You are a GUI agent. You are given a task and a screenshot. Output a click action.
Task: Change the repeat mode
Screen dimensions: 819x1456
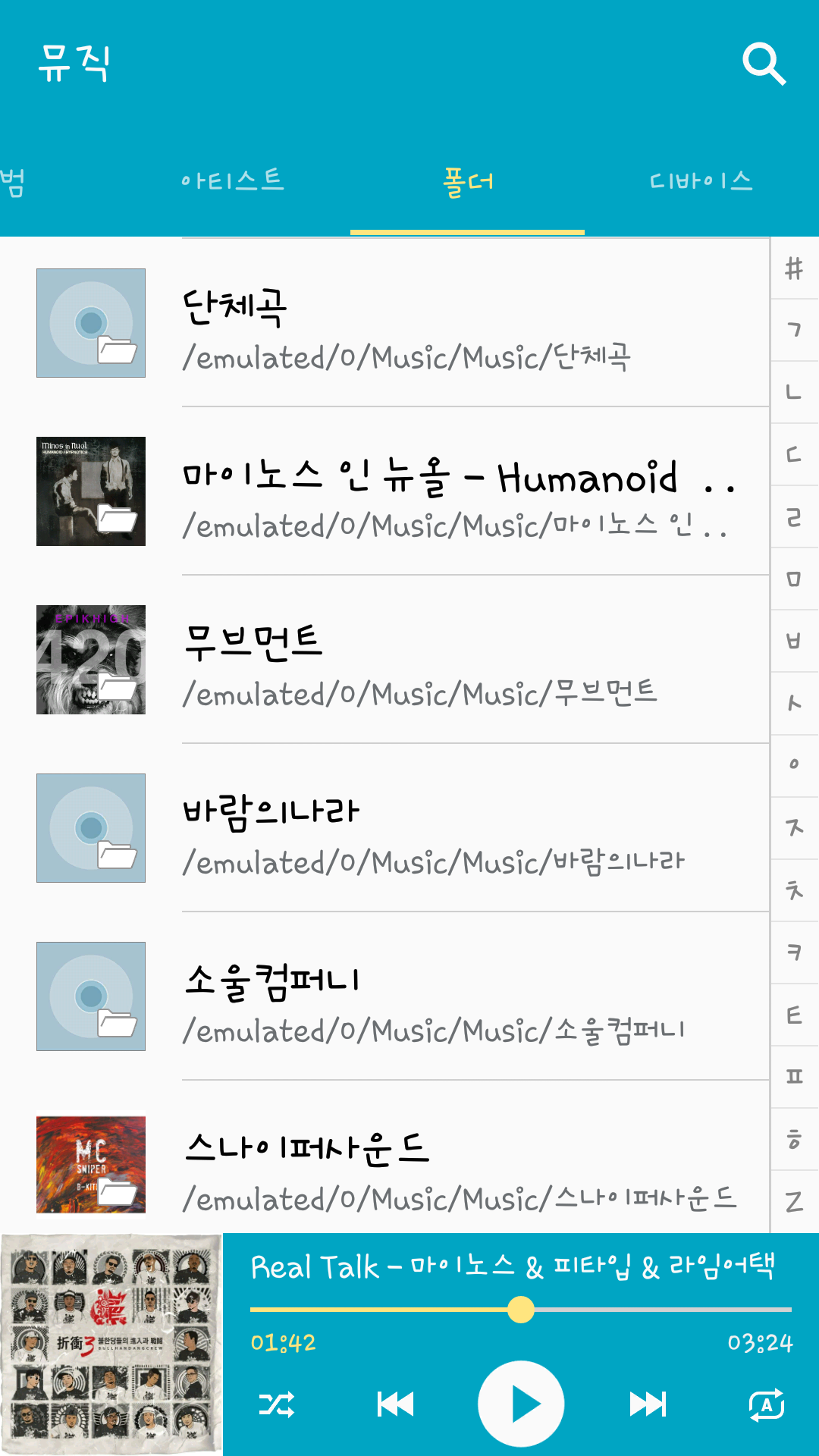767,1404
